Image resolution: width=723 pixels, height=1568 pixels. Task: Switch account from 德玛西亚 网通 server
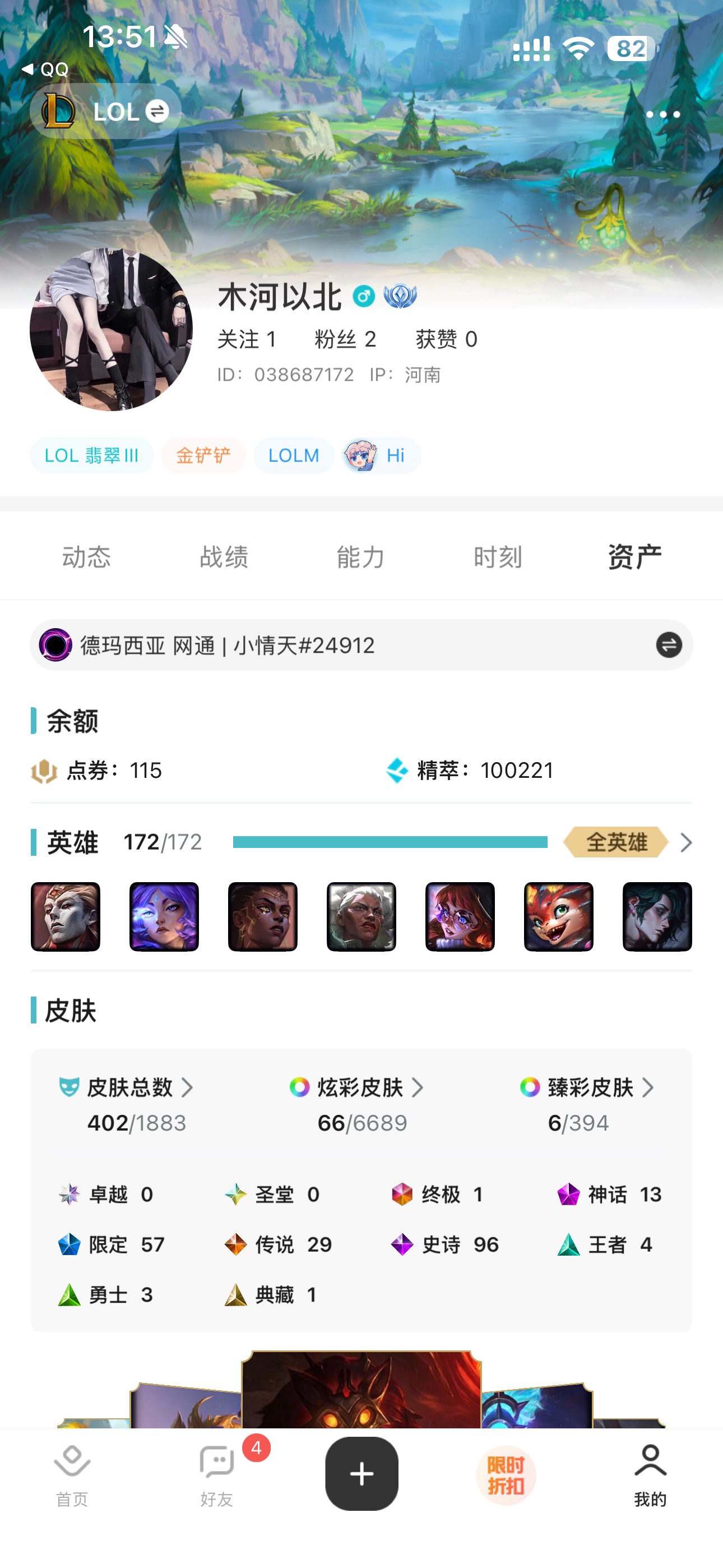(668, 645)
